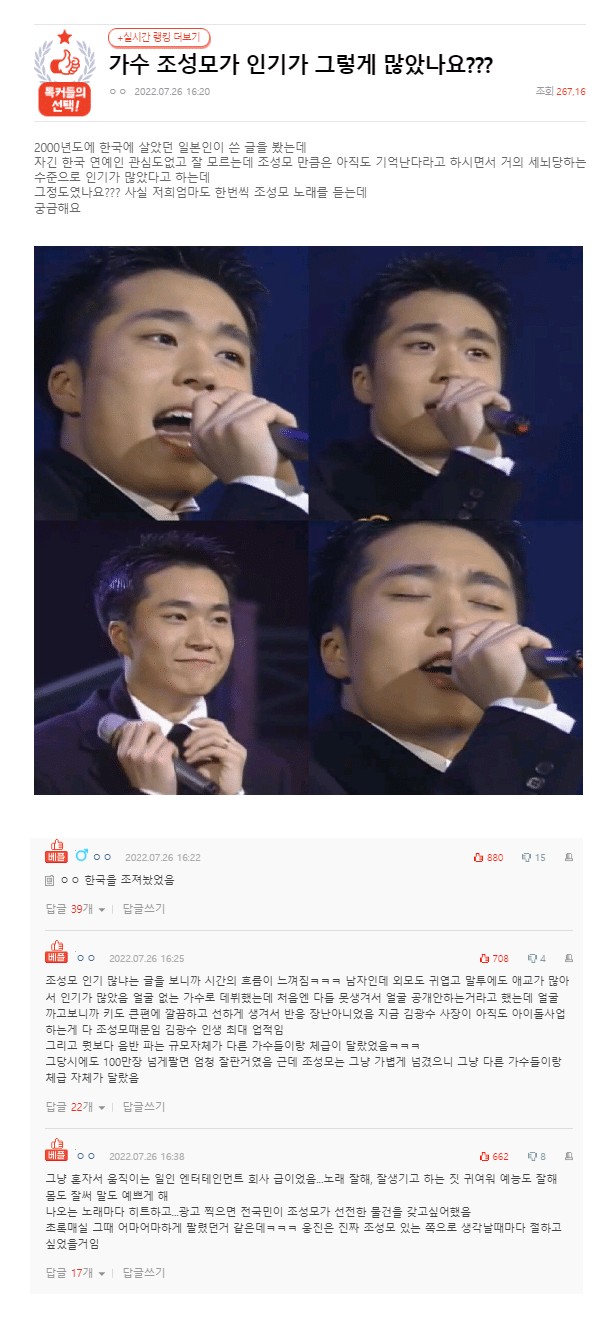Open 실시간 랭킹 더보기 button

point(159,37)
